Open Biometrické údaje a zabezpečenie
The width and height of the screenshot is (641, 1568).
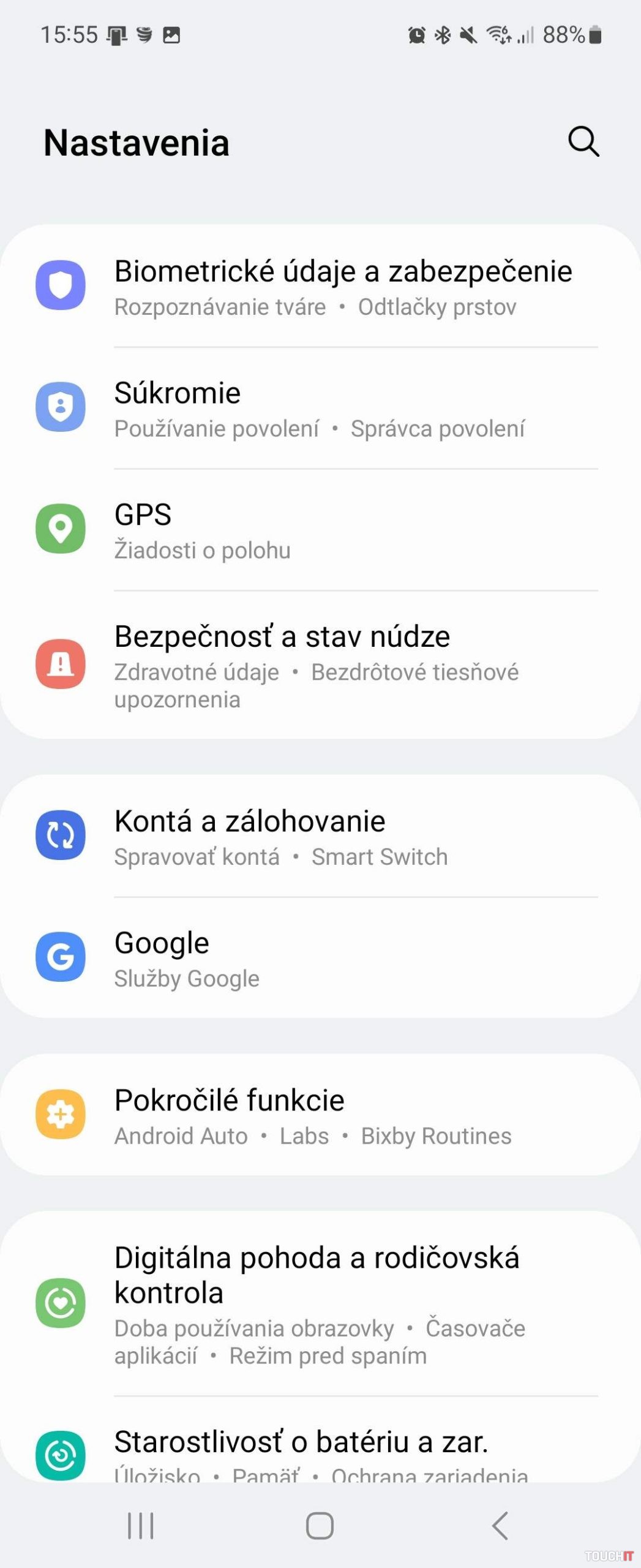click(343, 287)
